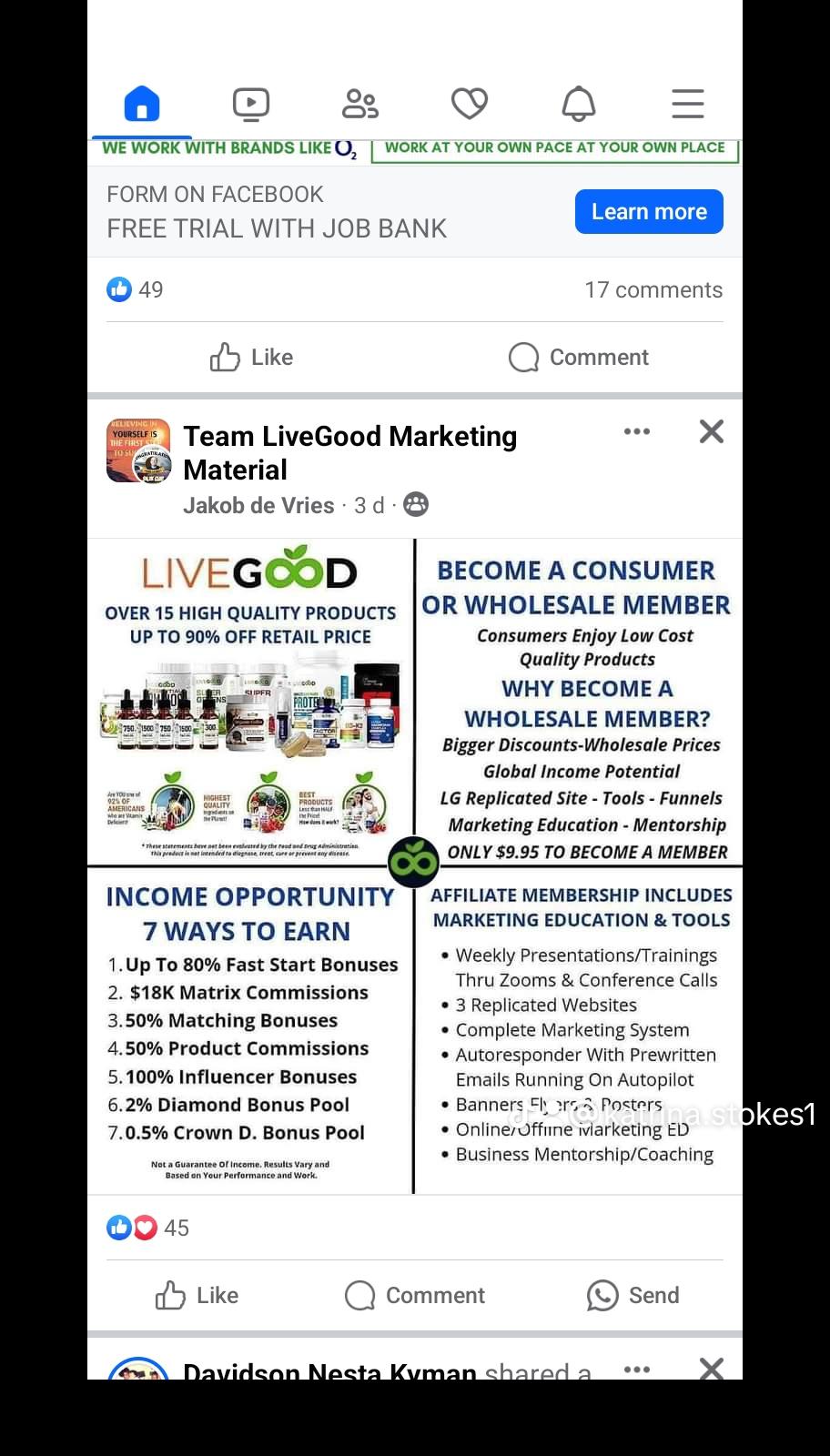Open Jakob de Vries's profile
The image size is (830, 1456).
[x=258, y=506]
